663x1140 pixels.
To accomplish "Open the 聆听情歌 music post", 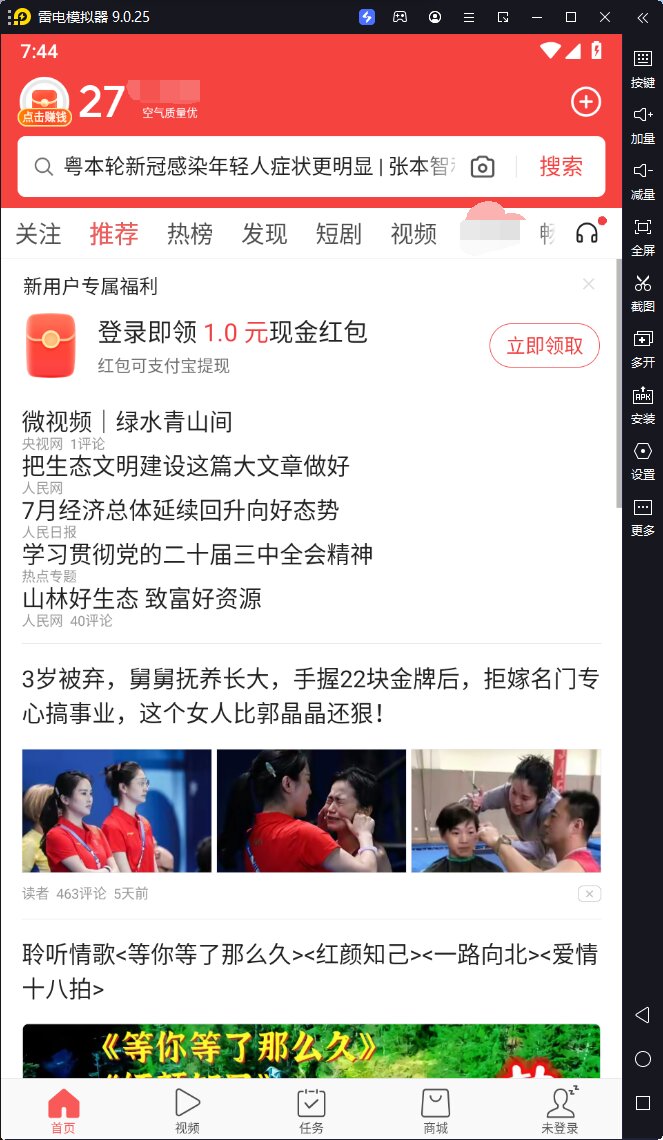I will [310, 971].
